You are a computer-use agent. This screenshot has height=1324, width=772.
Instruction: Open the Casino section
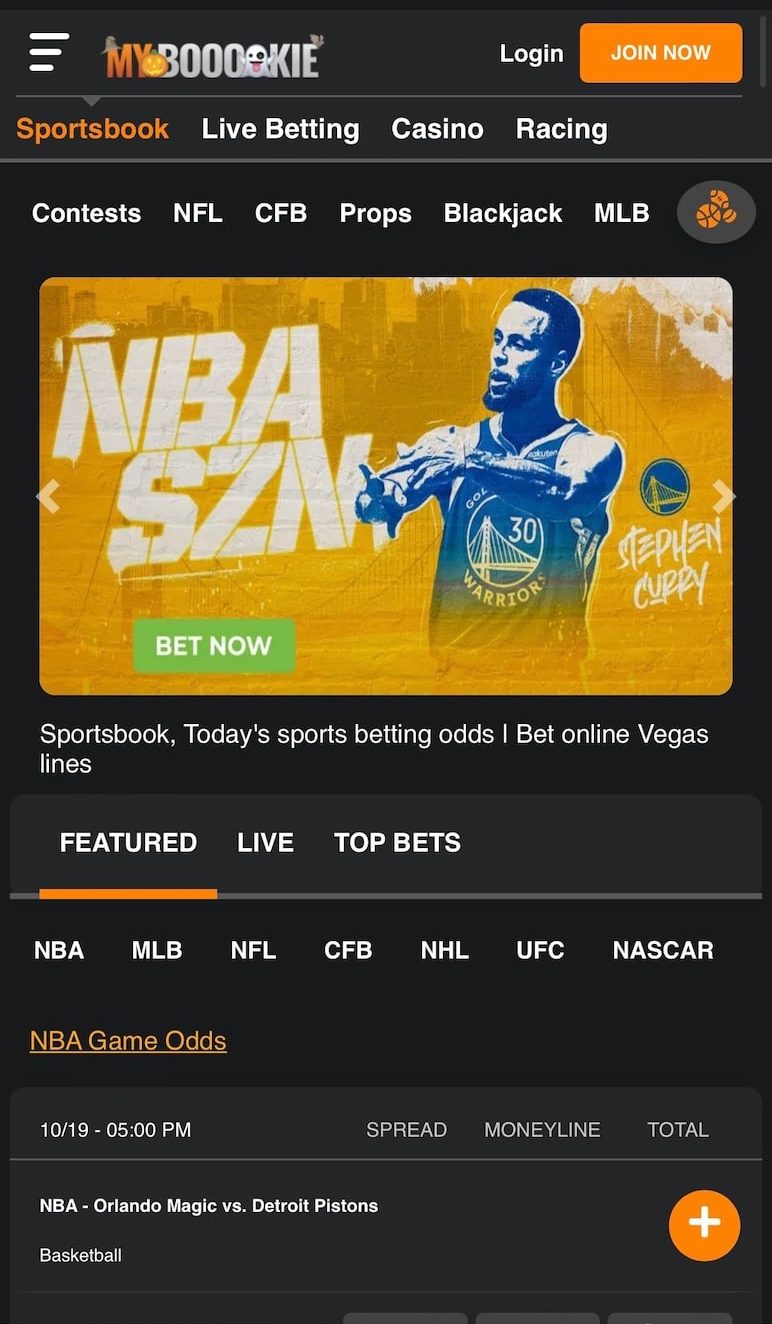click(x=437, y=129)
